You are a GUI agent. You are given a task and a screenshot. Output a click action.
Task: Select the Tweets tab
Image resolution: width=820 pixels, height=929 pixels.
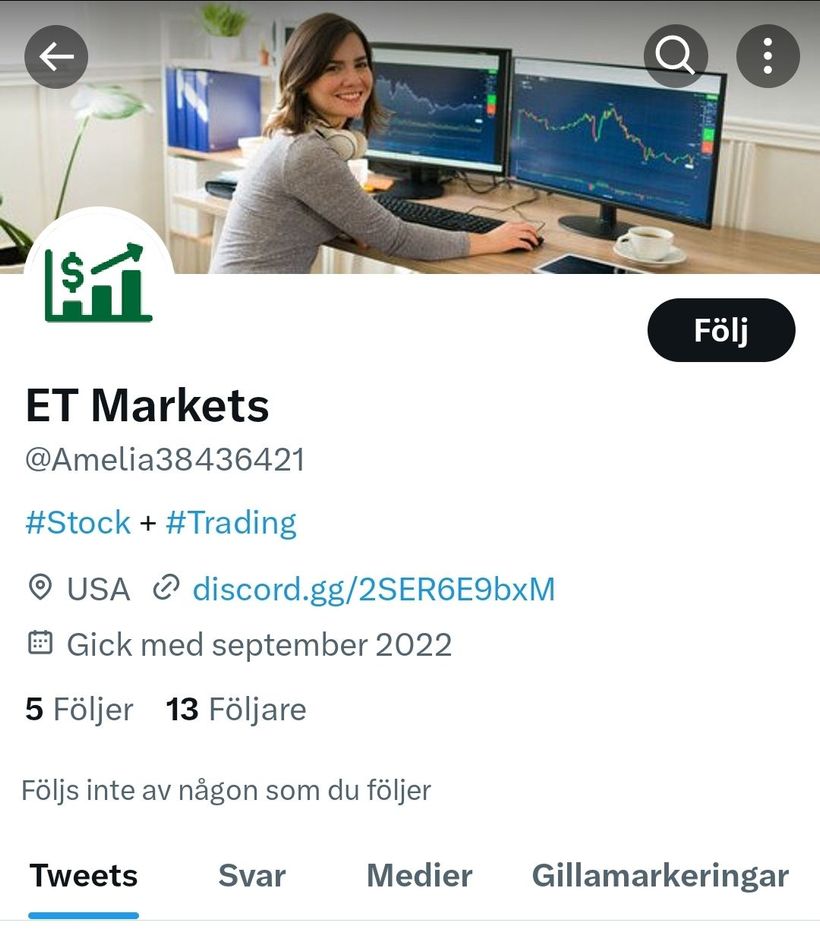tap(84, 876)
